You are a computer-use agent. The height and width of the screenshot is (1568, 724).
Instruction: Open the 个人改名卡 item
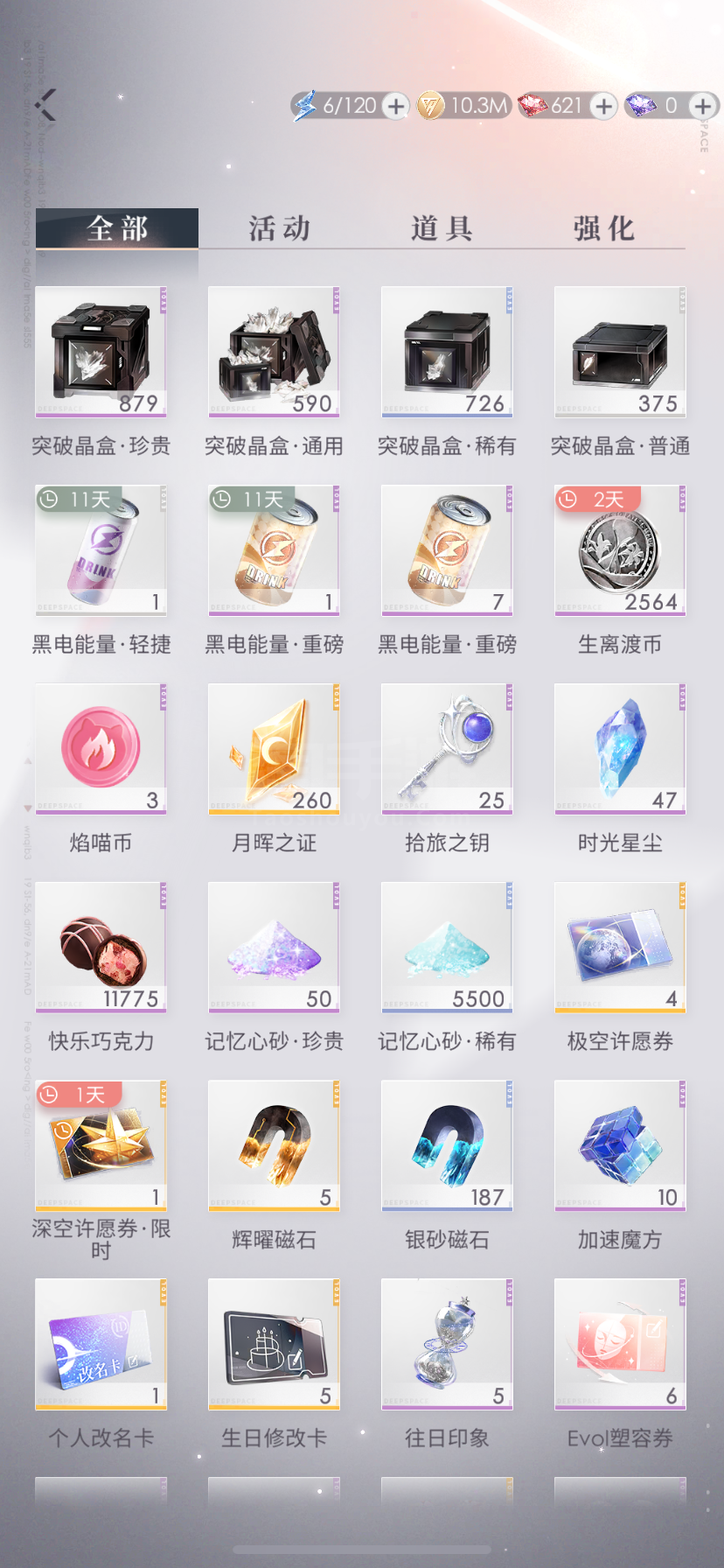101,1345
